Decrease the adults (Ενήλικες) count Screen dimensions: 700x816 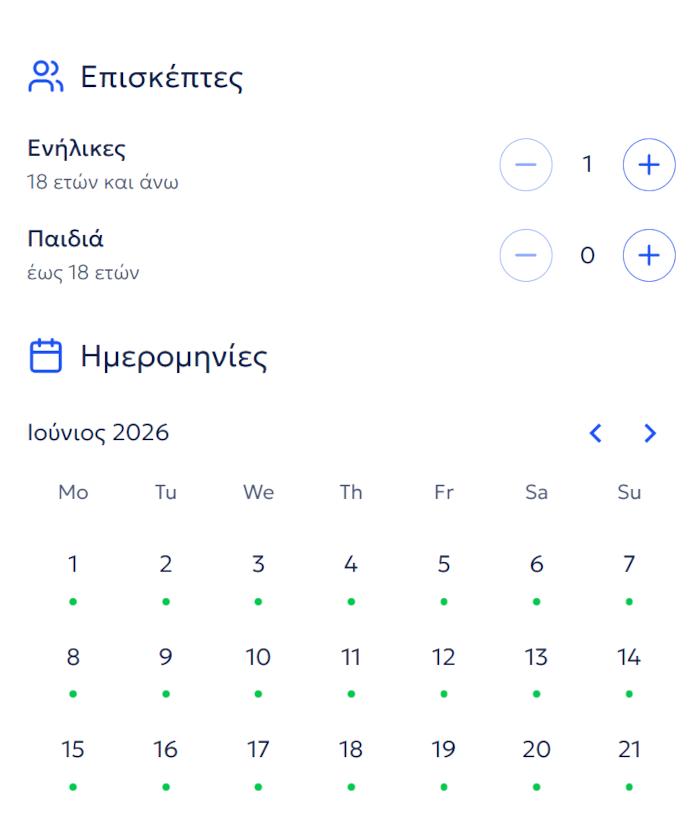(525, 165)
